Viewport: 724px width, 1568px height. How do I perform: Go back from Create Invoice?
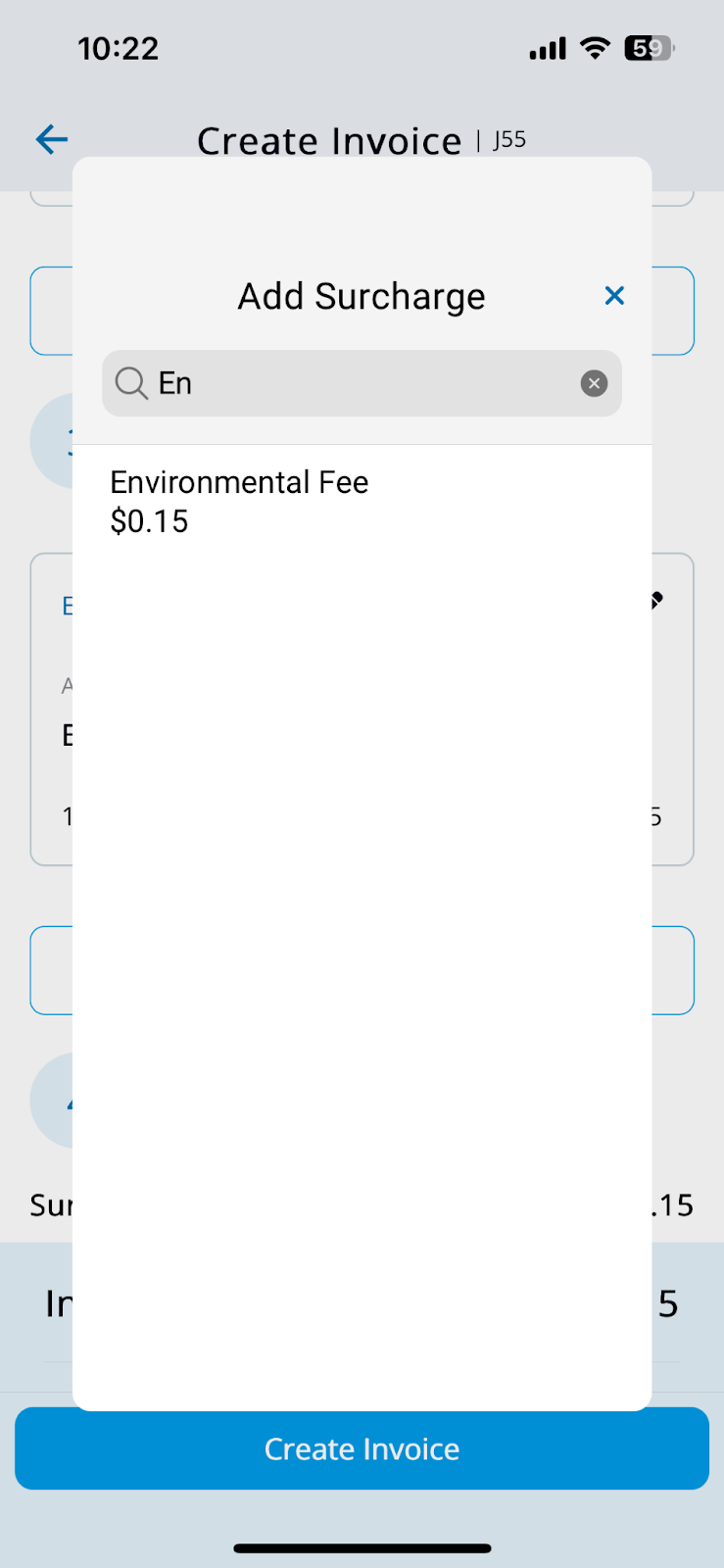52,139
